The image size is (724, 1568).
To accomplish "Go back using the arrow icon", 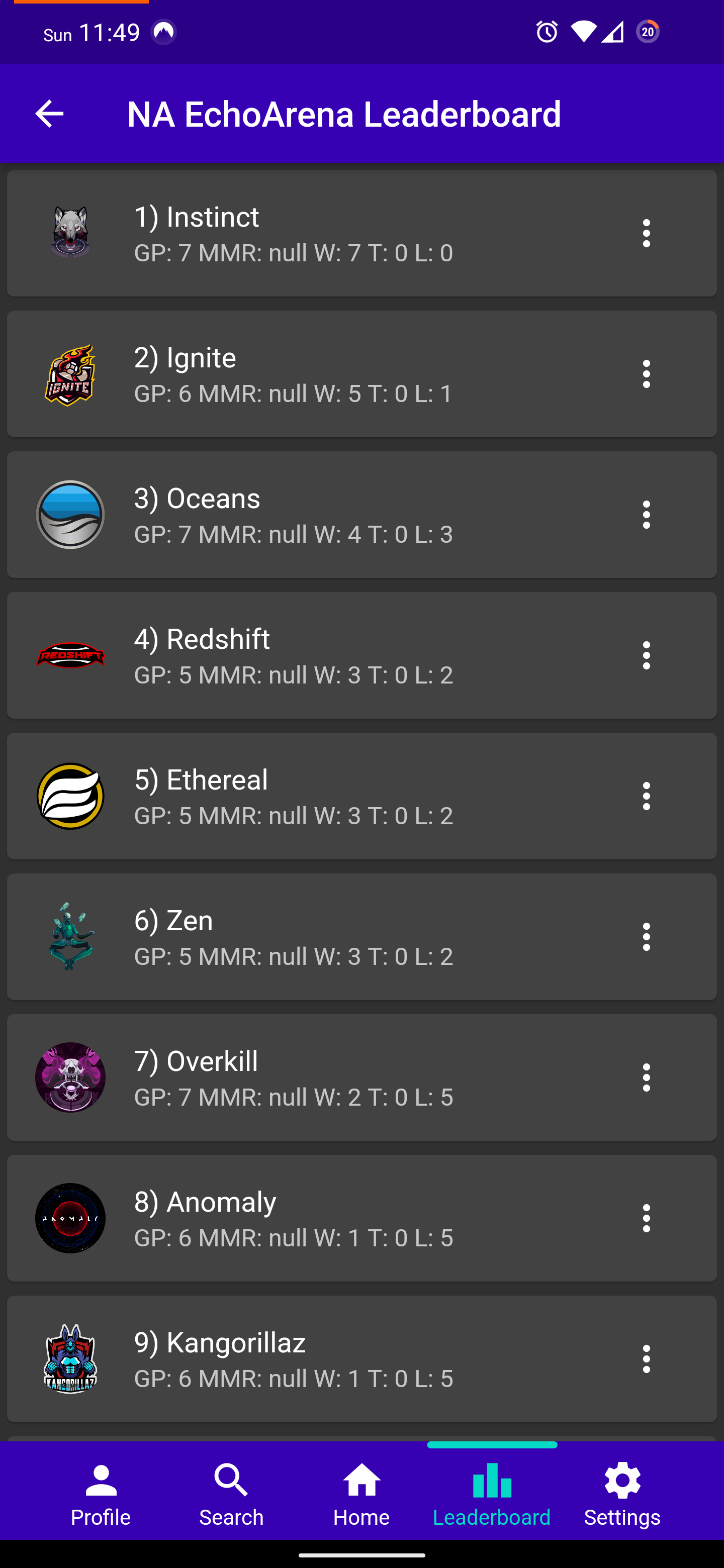I will [49, 114].
